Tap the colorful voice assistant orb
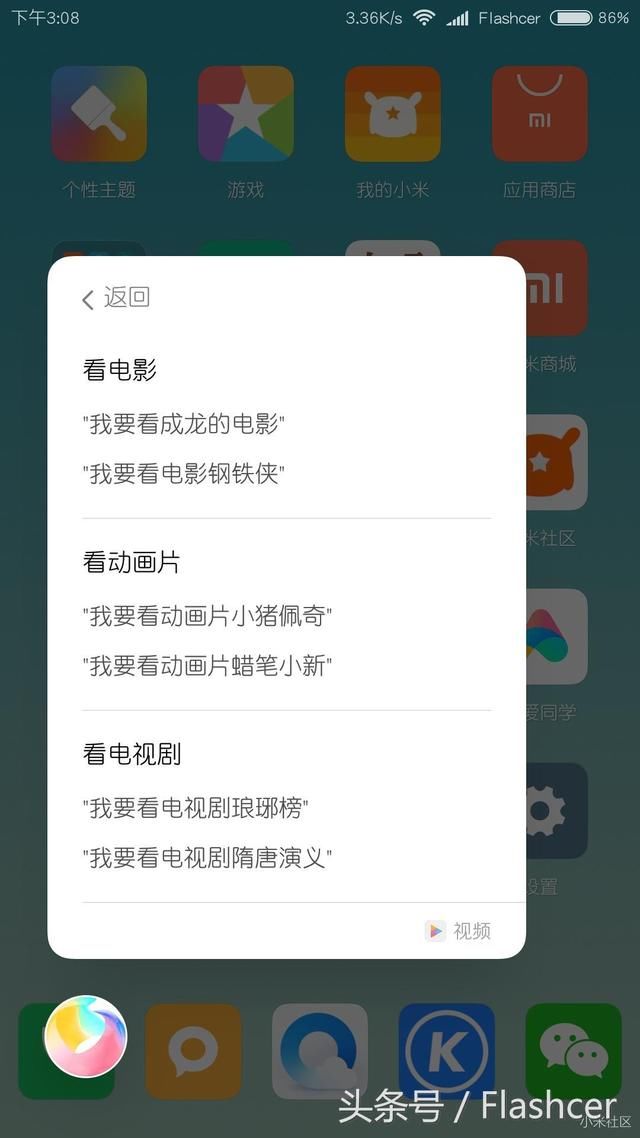 tap(86, 1036)
